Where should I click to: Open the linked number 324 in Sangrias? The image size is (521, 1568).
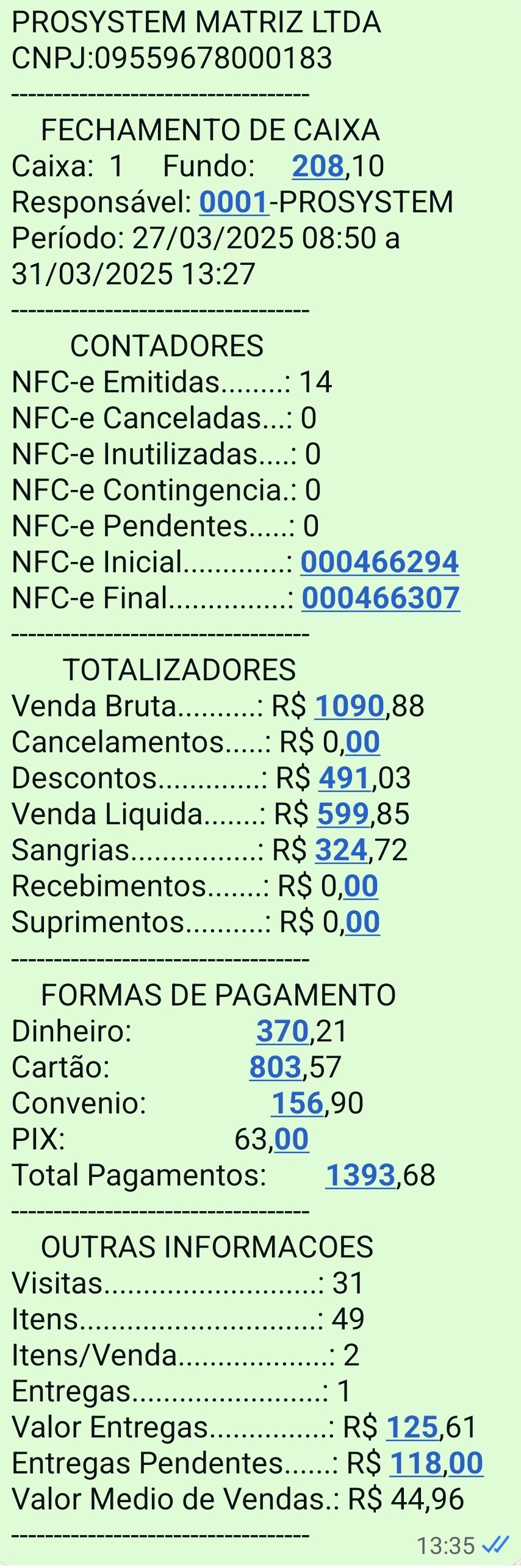pos(342,850)
